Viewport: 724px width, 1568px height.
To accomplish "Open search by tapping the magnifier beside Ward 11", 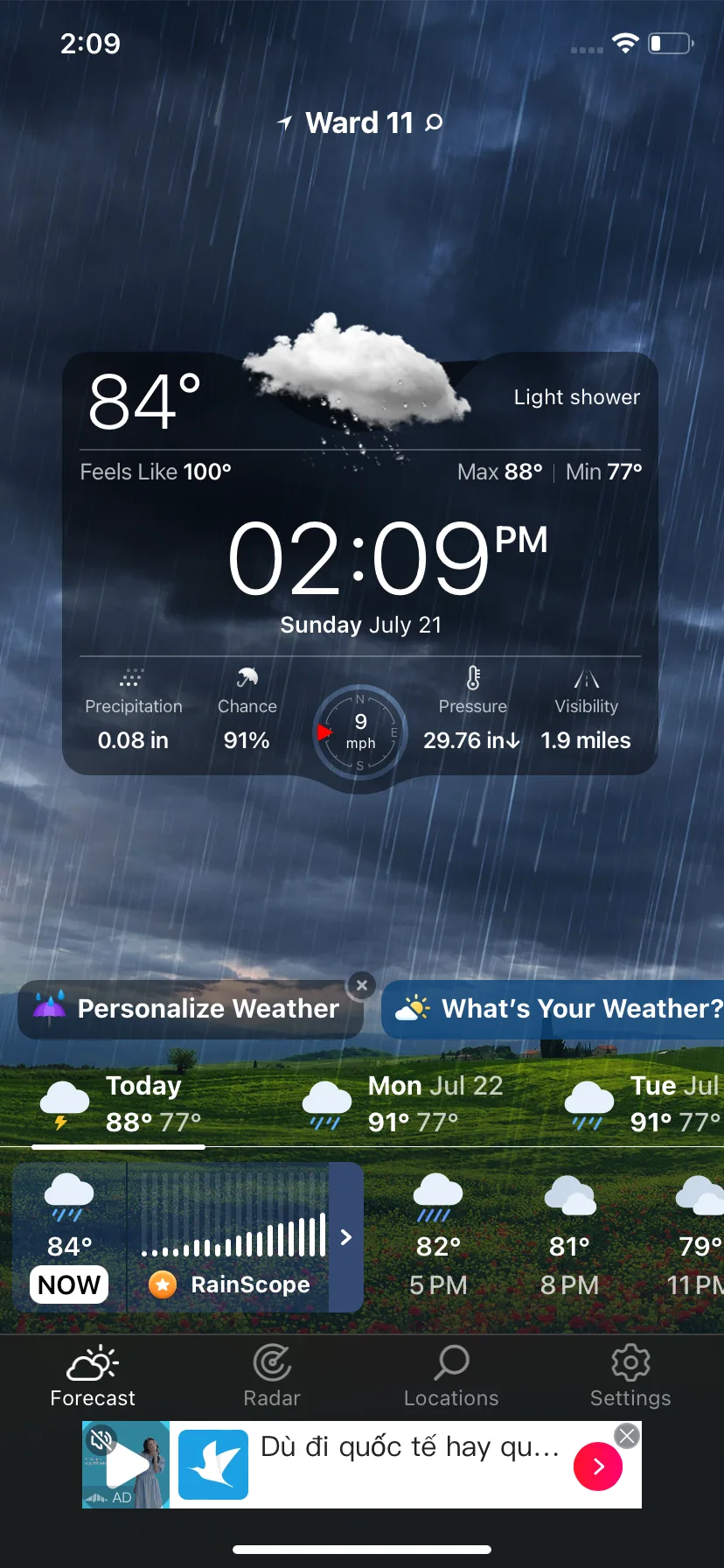I will point(432,124).
